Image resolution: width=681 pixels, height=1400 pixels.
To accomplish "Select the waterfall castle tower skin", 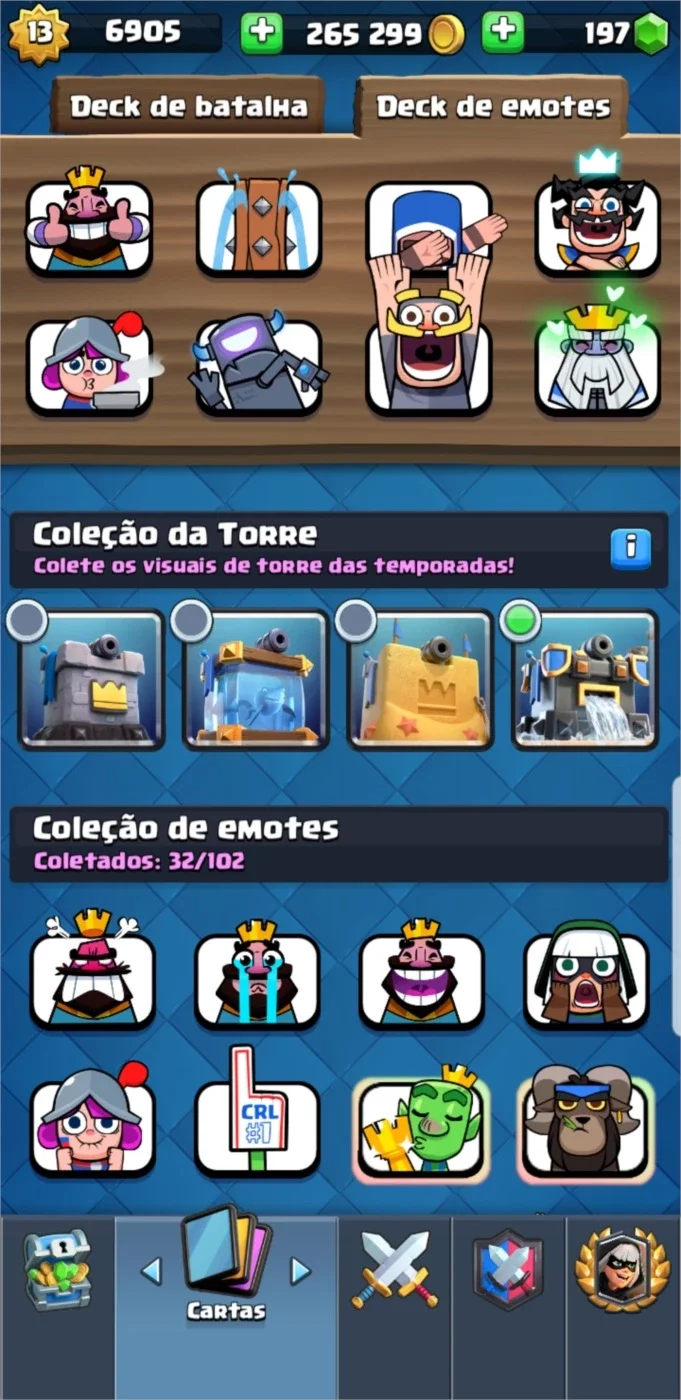I will 585,680.
